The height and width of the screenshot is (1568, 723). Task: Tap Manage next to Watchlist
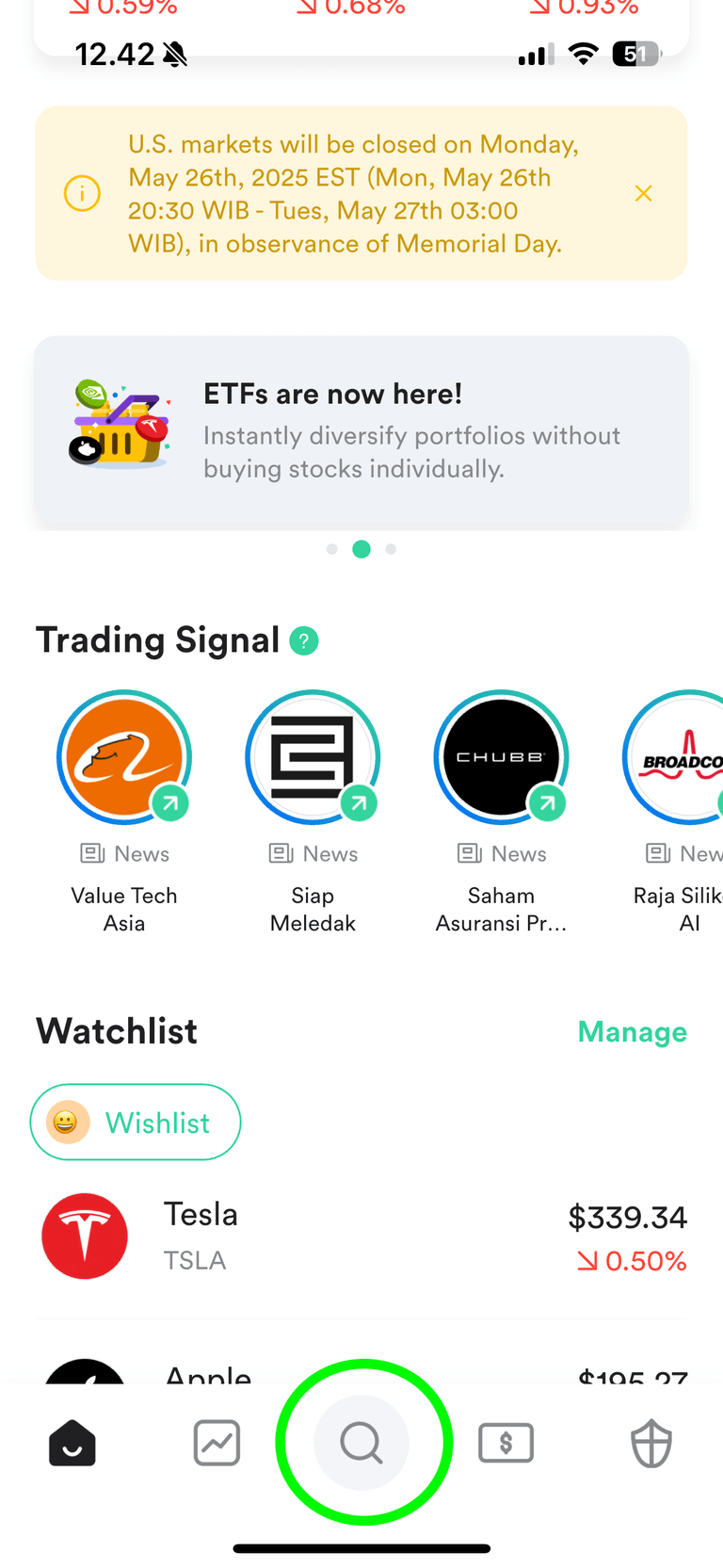click(632, 1032)
